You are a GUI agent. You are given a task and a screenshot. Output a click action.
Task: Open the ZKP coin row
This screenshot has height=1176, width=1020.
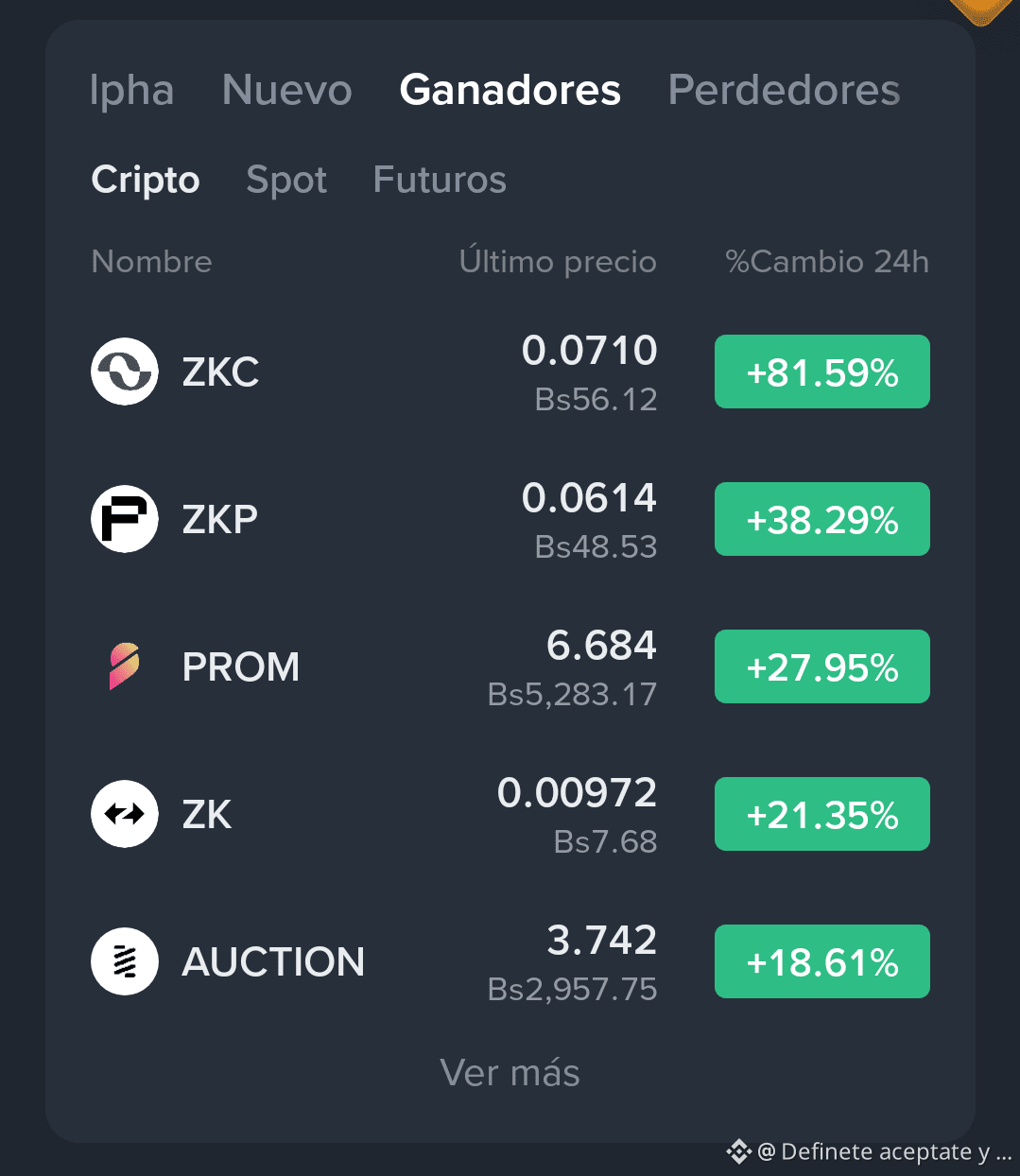click(x=510, y=520)
